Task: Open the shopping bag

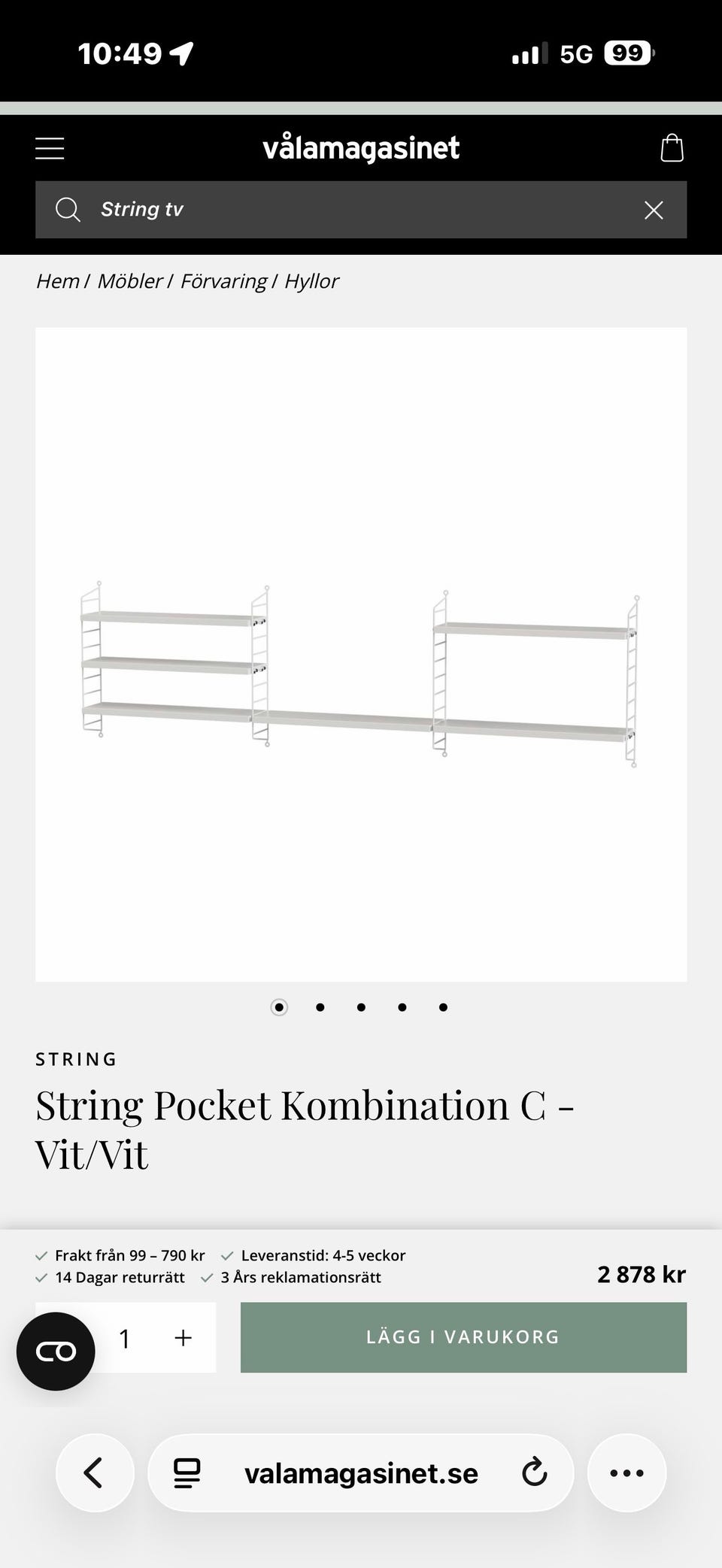Action: pos(671,148)
